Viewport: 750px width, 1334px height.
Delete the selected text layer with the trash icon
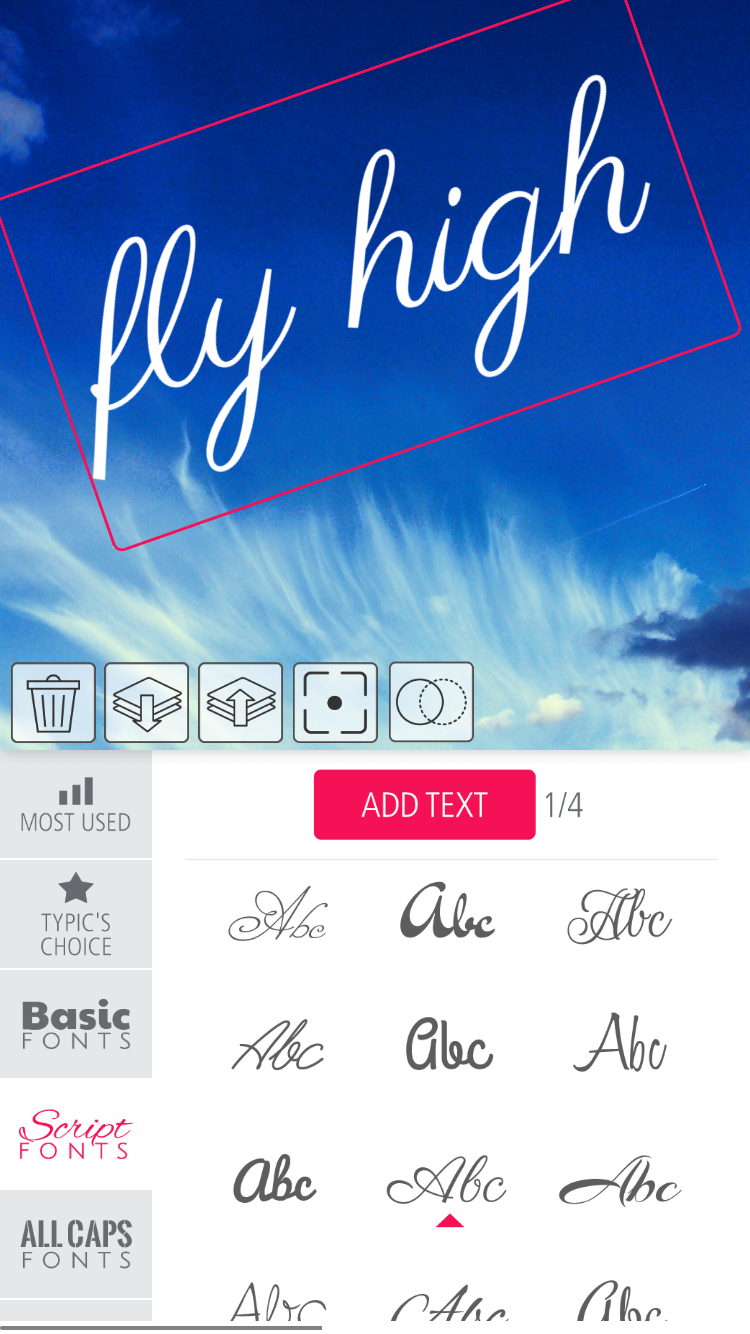[54, 702]
